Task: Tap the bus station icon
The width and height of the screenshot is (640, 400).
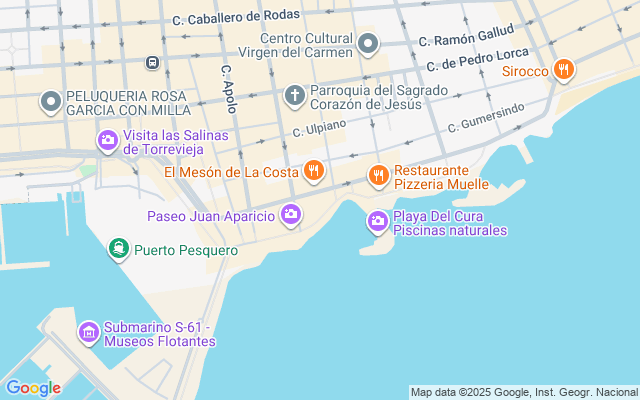Action: (151, 61)
